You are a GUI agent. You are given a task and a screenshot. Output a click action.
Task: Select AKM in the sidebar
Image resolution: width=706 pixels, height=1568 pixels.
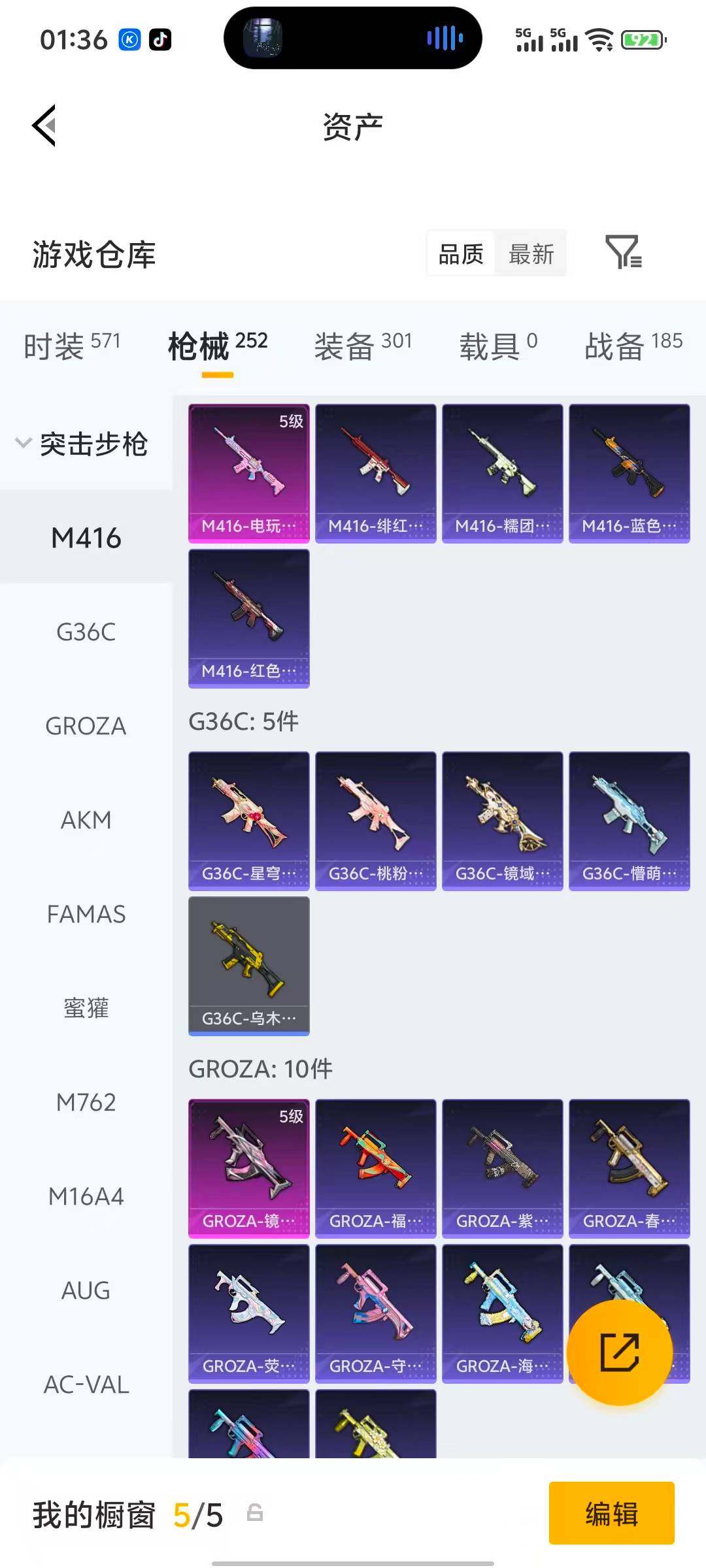(x=85, y=820)
